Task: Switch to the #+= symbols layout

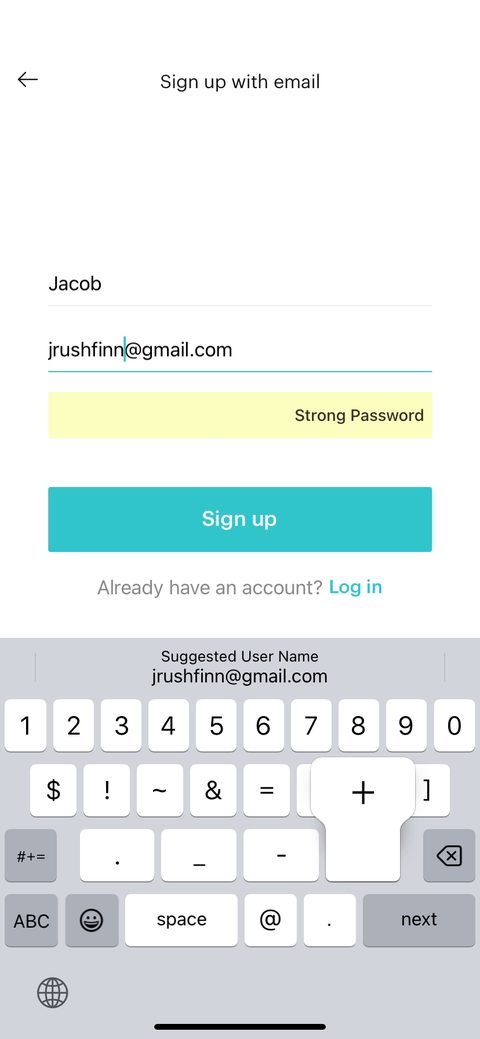Action: point(31,856)
